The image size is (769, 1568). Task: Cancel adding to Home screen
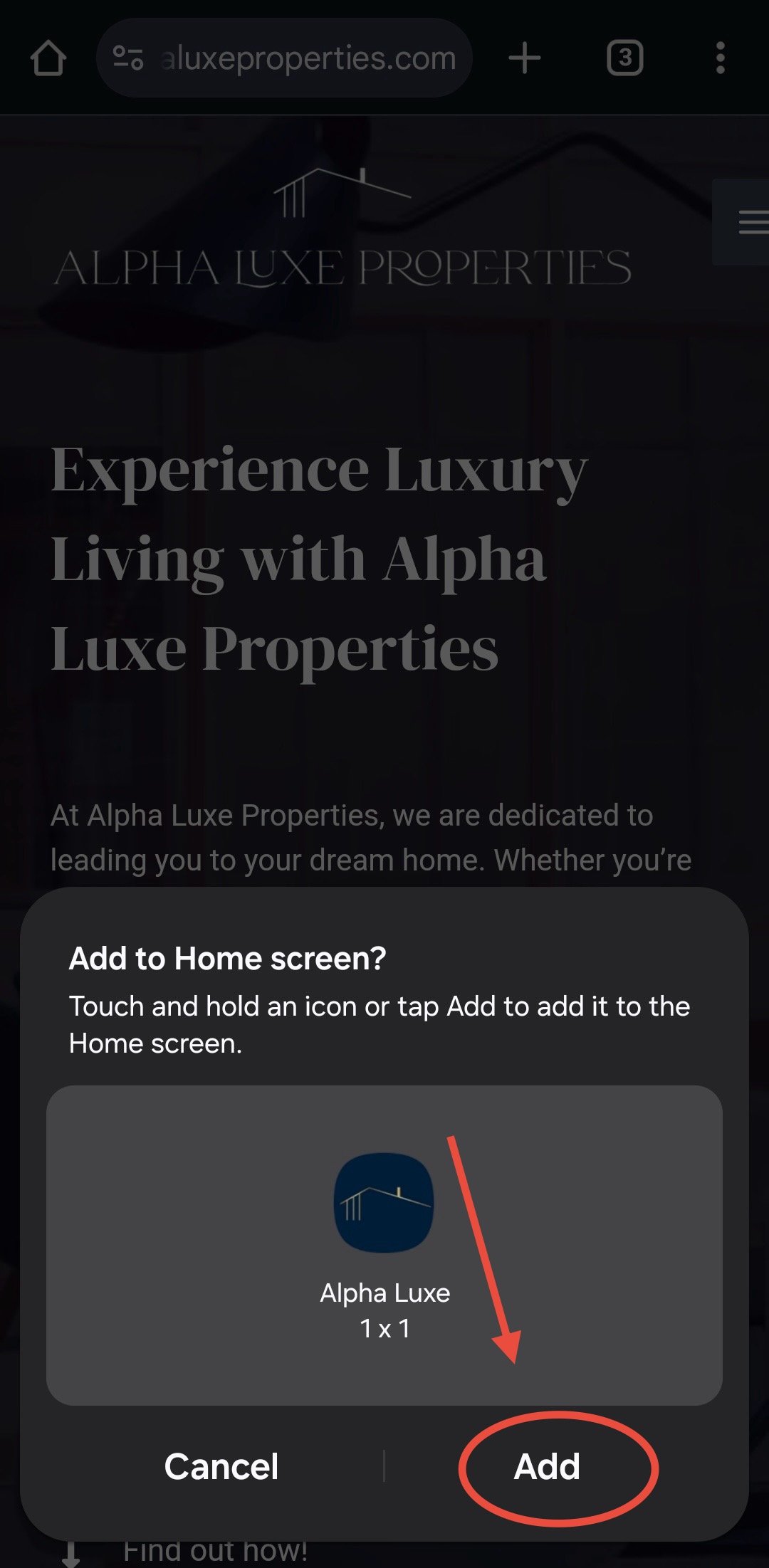221,1467
